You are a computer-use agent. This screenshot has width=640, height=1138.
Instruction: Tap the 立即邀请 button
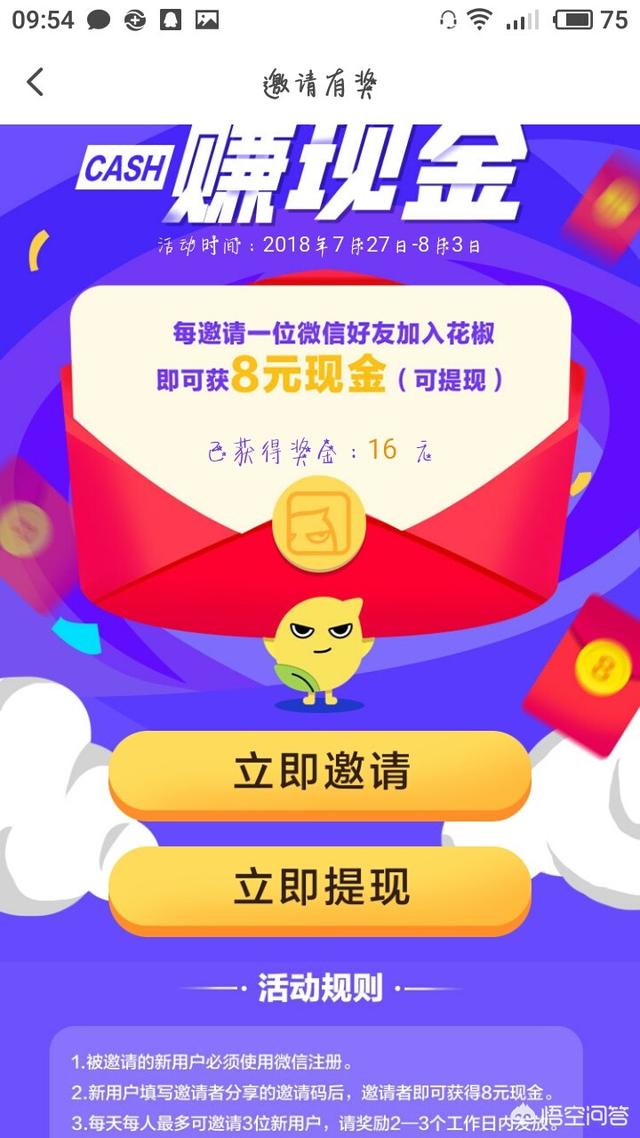pos(320,773)
